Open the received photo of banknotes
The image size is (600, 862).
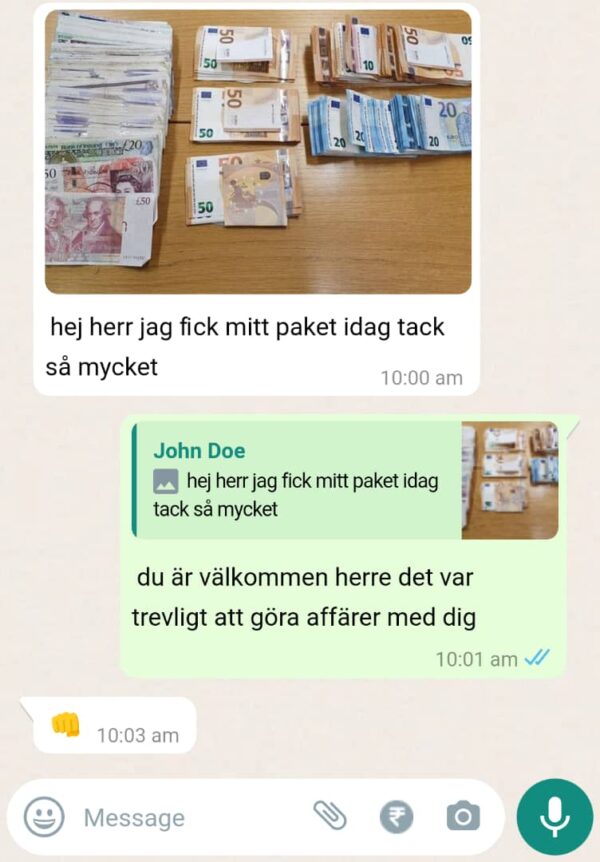(258, 152)
